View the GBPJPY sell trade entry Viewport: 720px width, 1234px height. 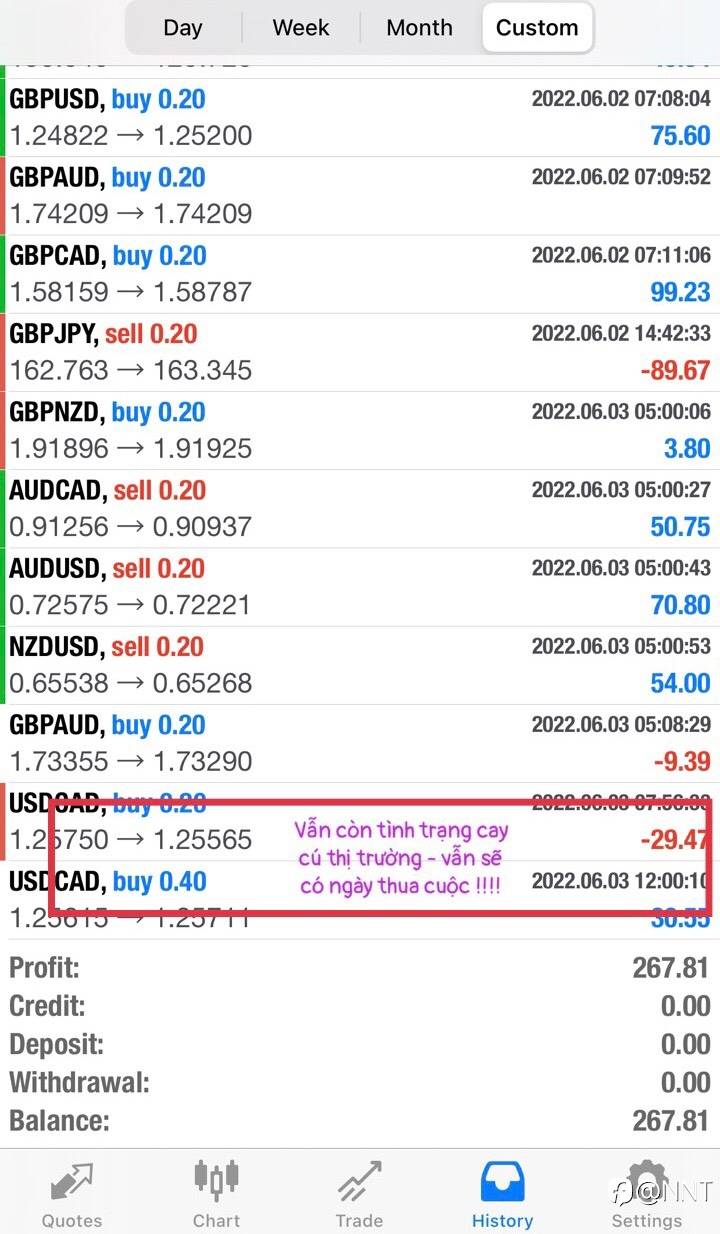point(360,352)
